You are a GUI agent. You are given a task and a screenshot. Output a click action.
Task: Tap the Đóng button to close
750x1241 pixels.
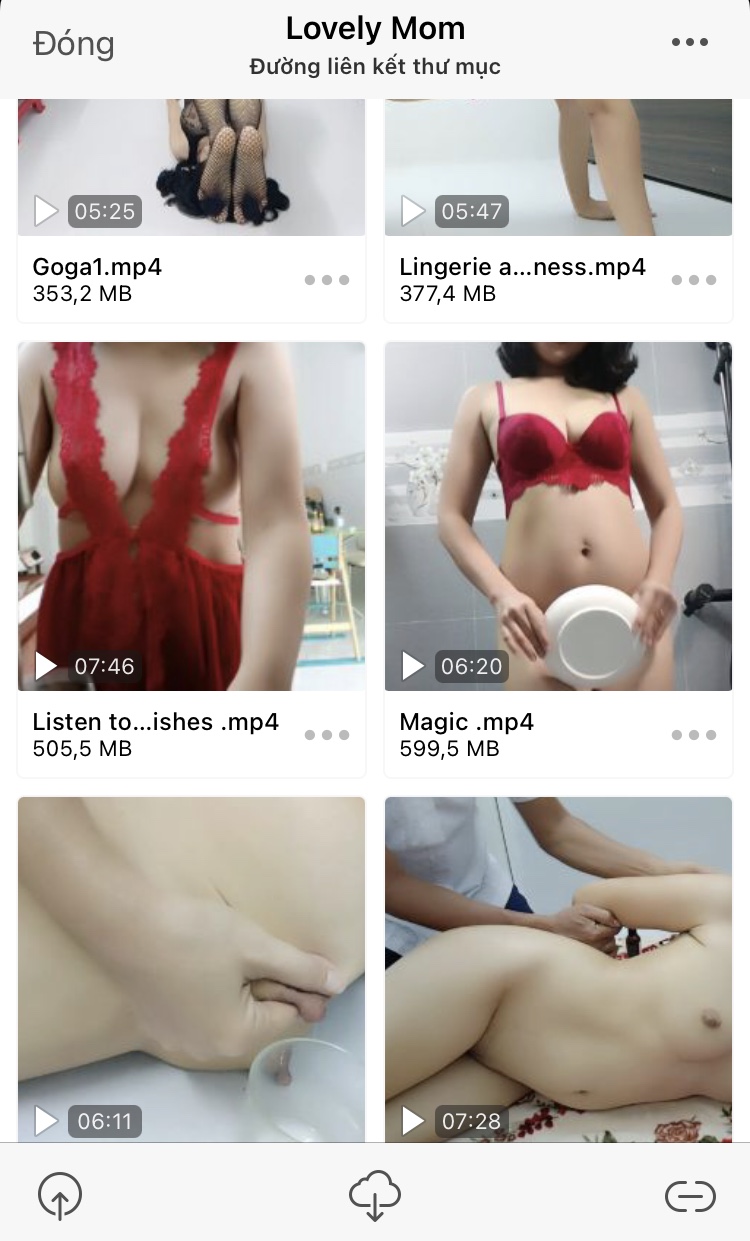[73, 44]
